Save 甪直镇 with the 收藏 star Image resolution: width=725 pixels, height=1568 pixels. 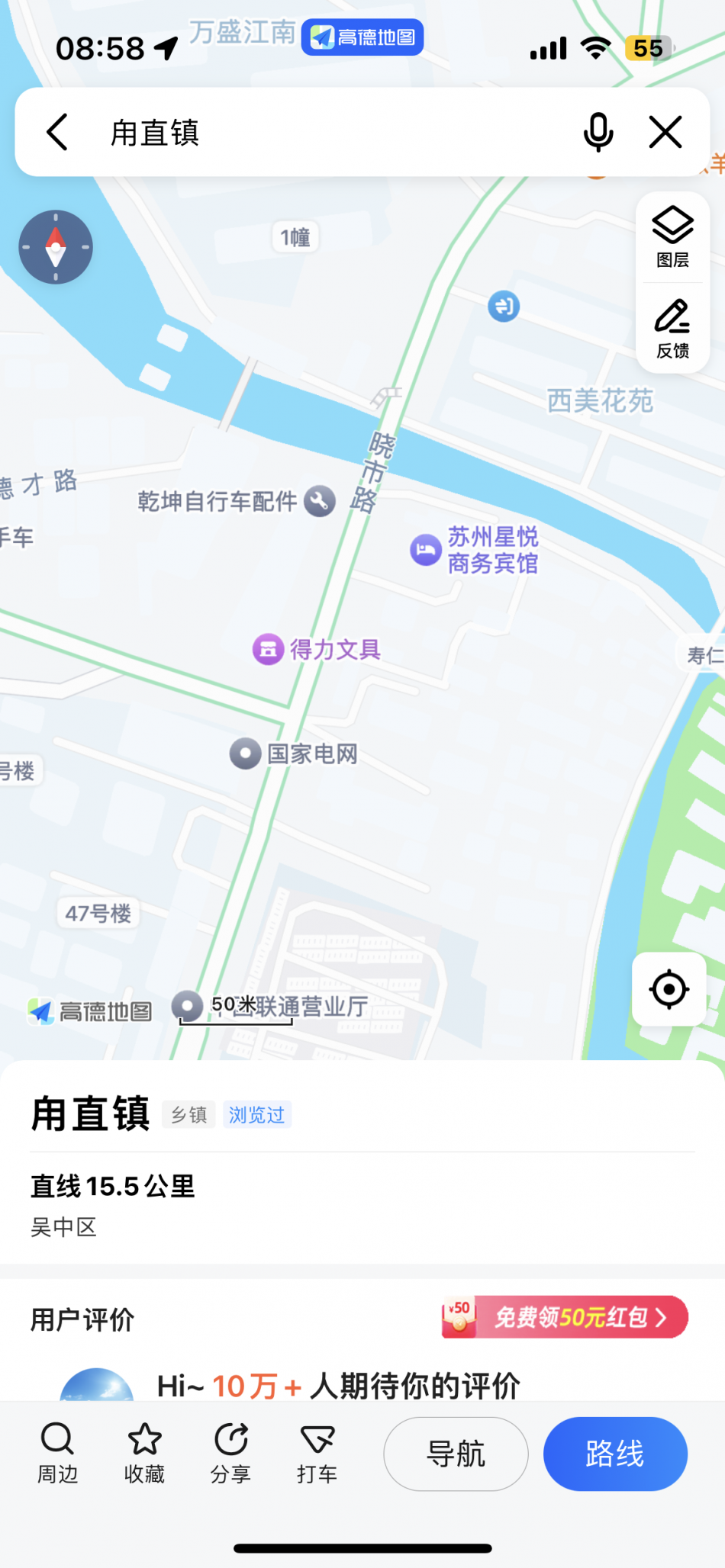click(x=144, y=1453)
